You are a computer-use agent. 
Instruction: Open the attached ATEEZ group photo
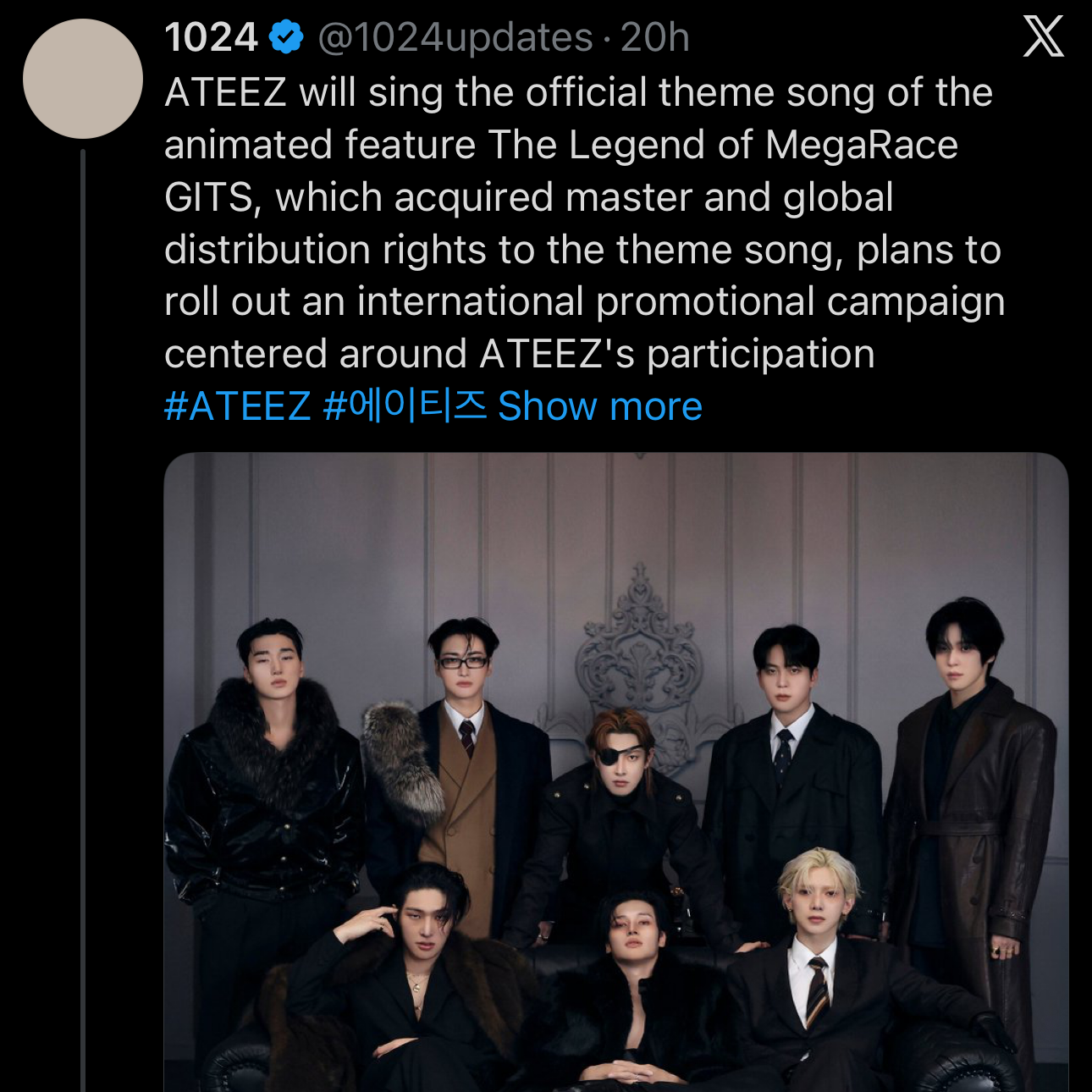coord(615,772)
